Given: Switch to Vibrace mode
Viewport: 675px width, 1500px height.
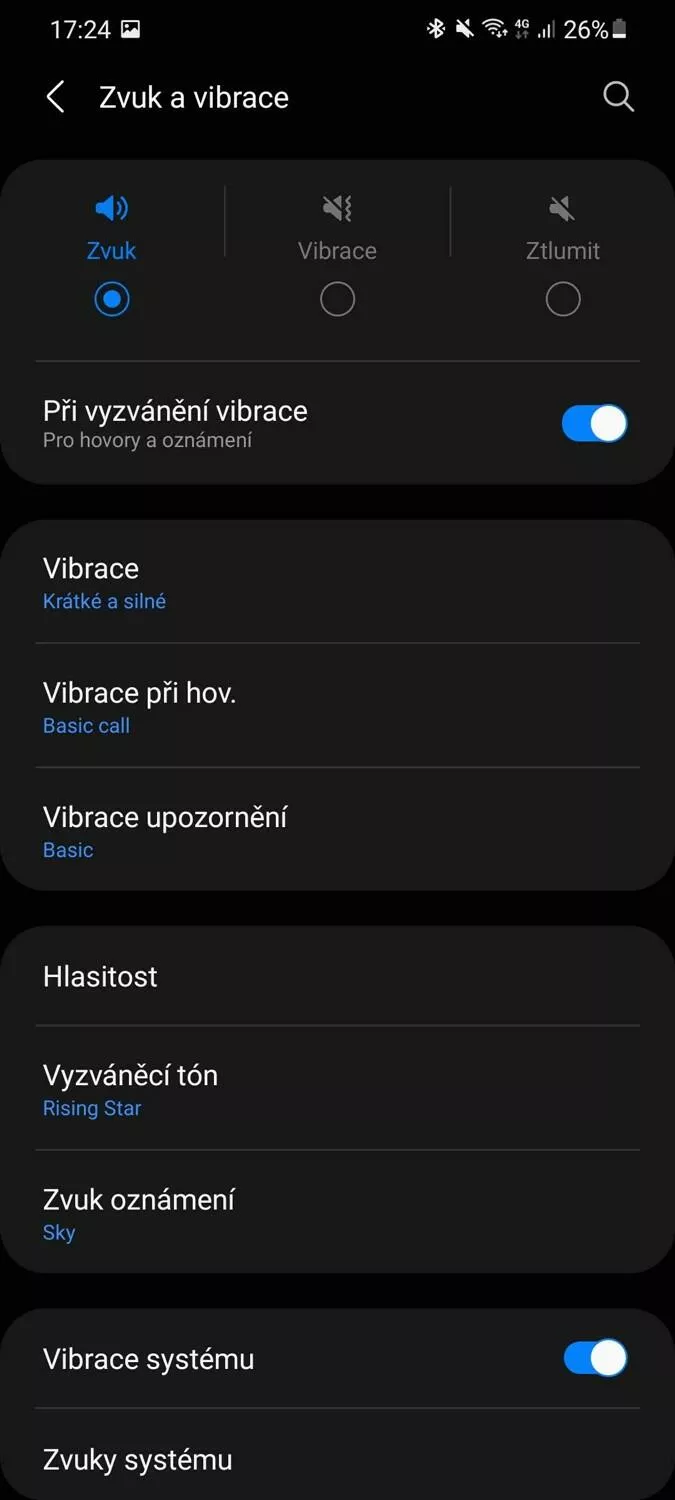Looking at the screenshot, I should (x=337, y=254).
